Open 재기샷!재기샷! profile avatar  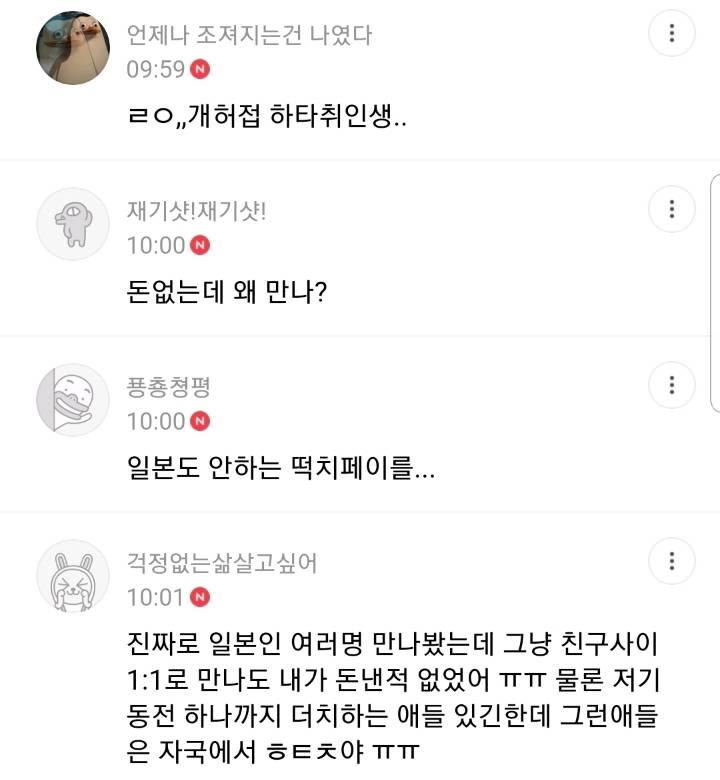(x=73, y=224)
